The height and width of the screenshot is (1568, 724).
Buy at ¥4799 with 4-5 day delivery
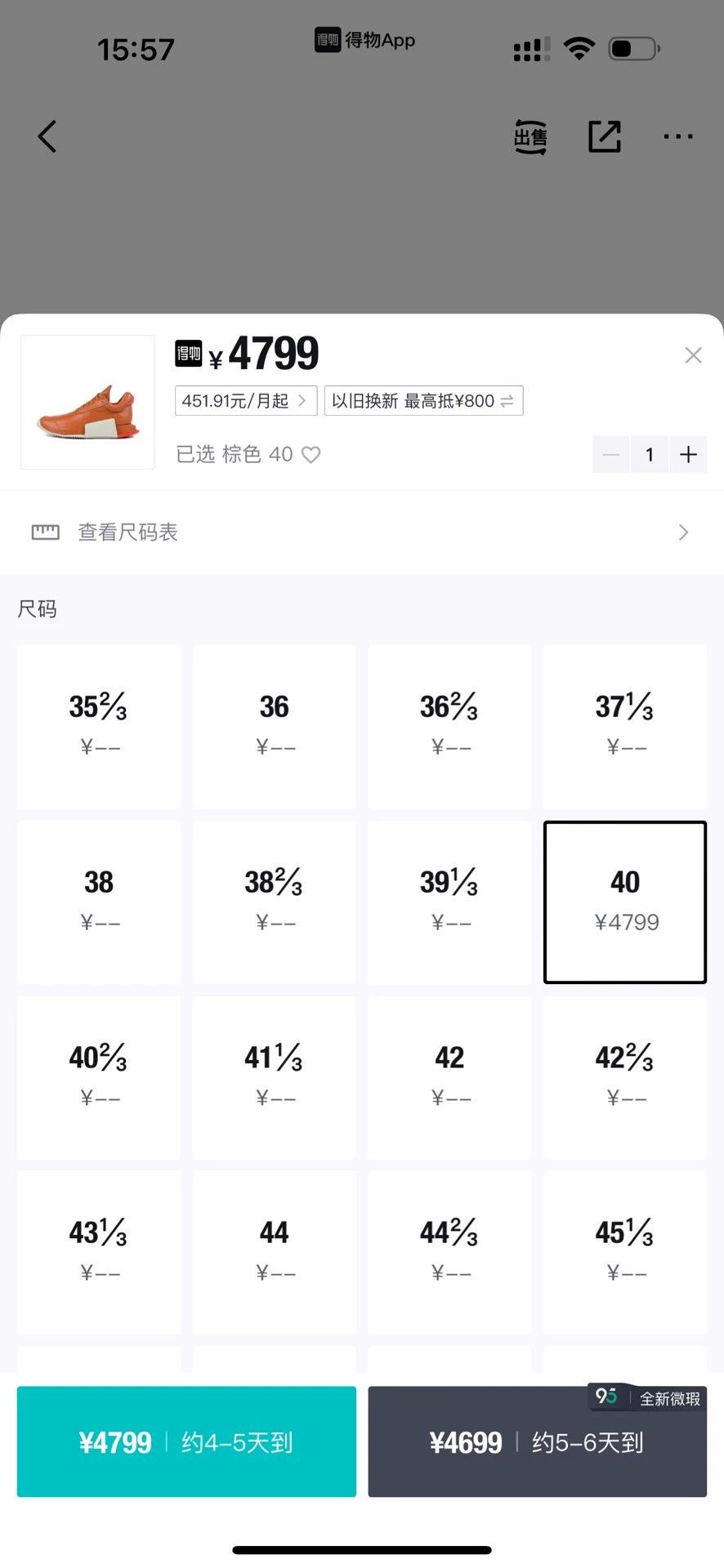click(x=186, y=1441)
